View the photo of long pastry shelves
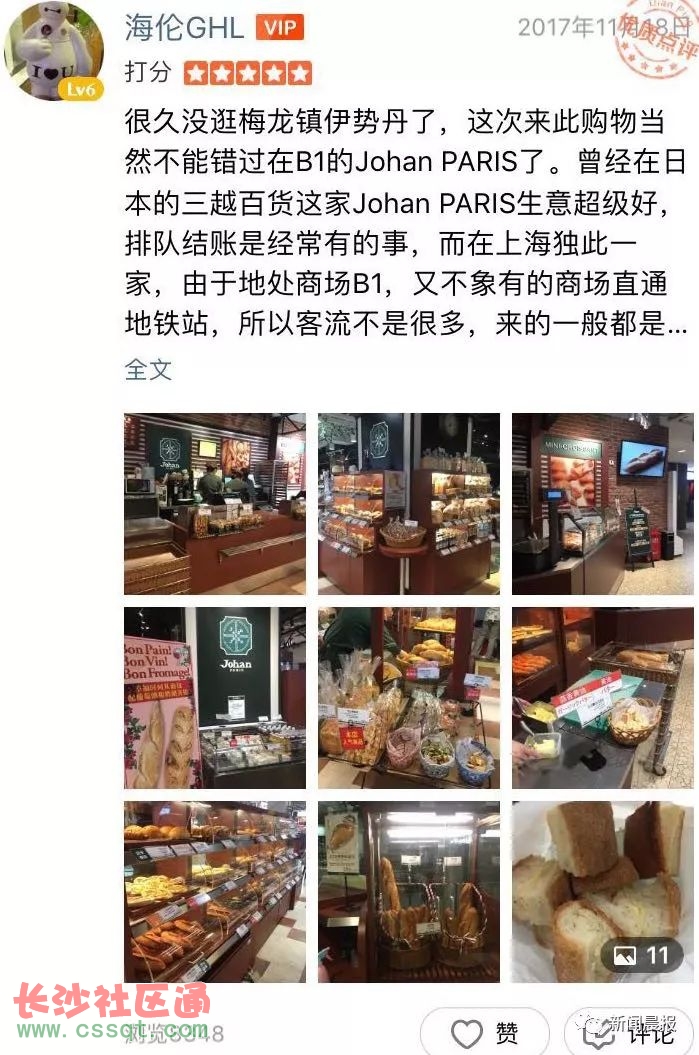Image resolution: width=699 pixels, height=1055 pixels. 215,891
